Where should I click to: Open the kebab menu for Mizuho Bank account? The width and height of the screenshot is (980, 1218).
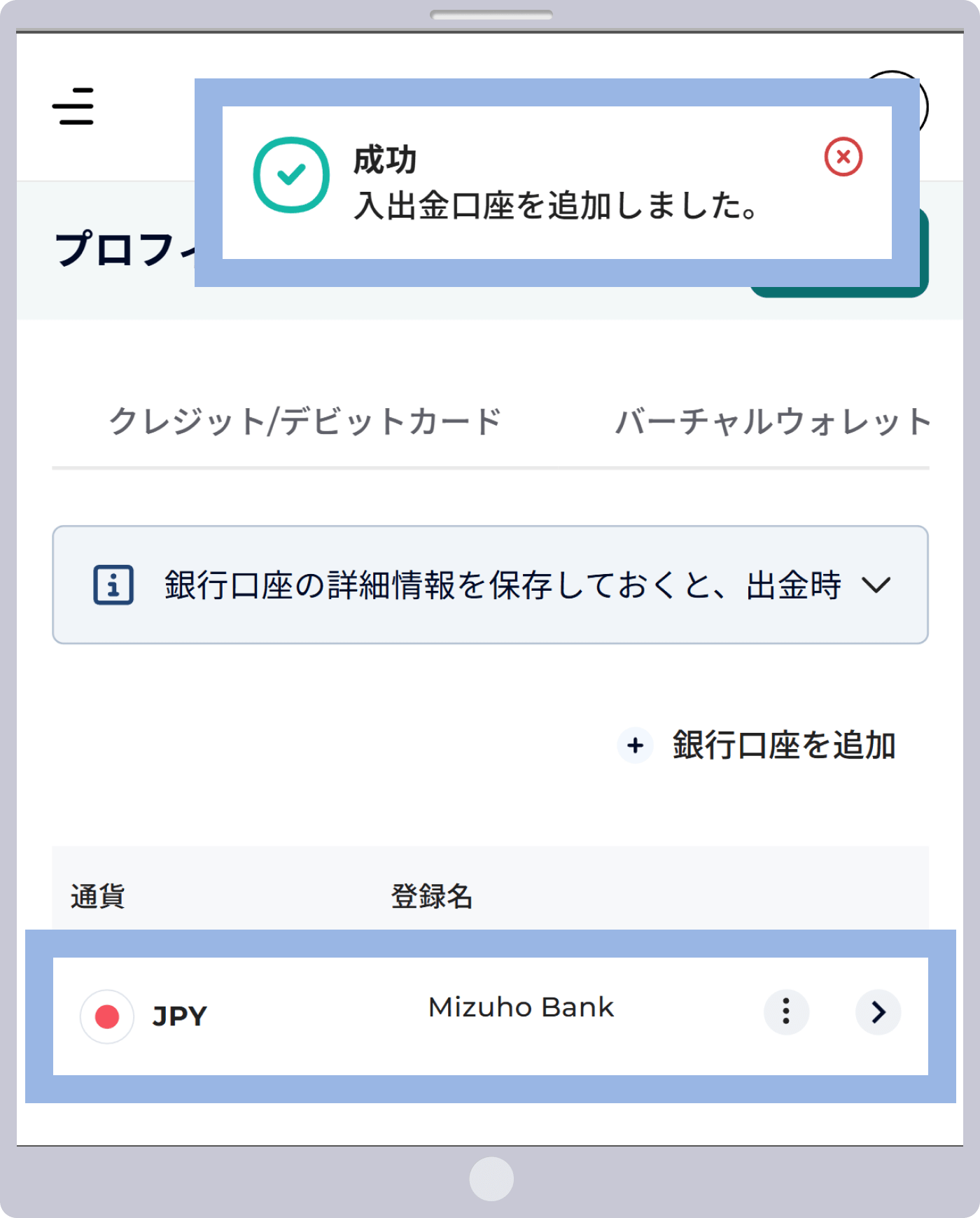[x=786, y=1011]
